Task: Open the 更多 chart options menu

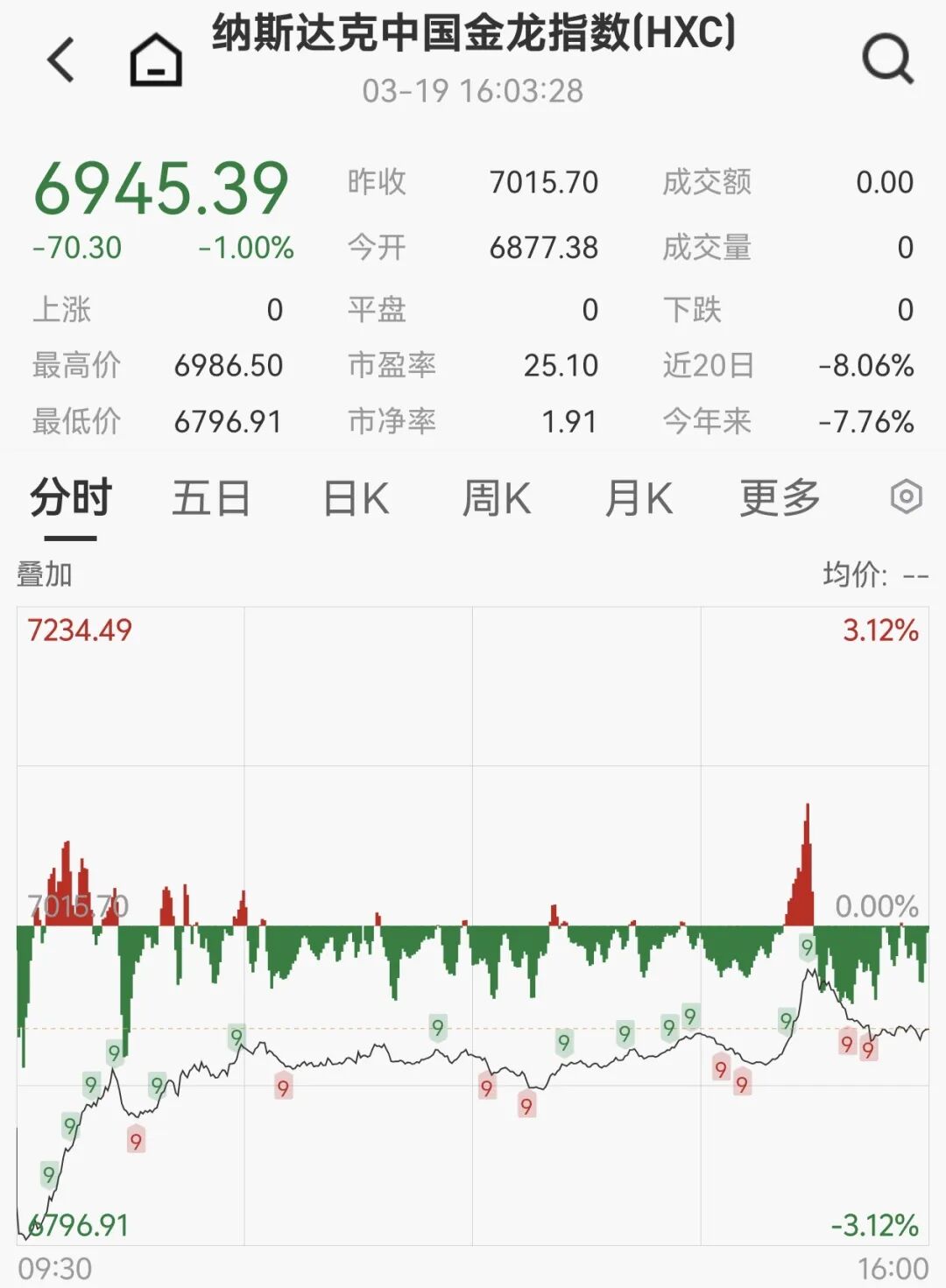Action: coord(778,496)
